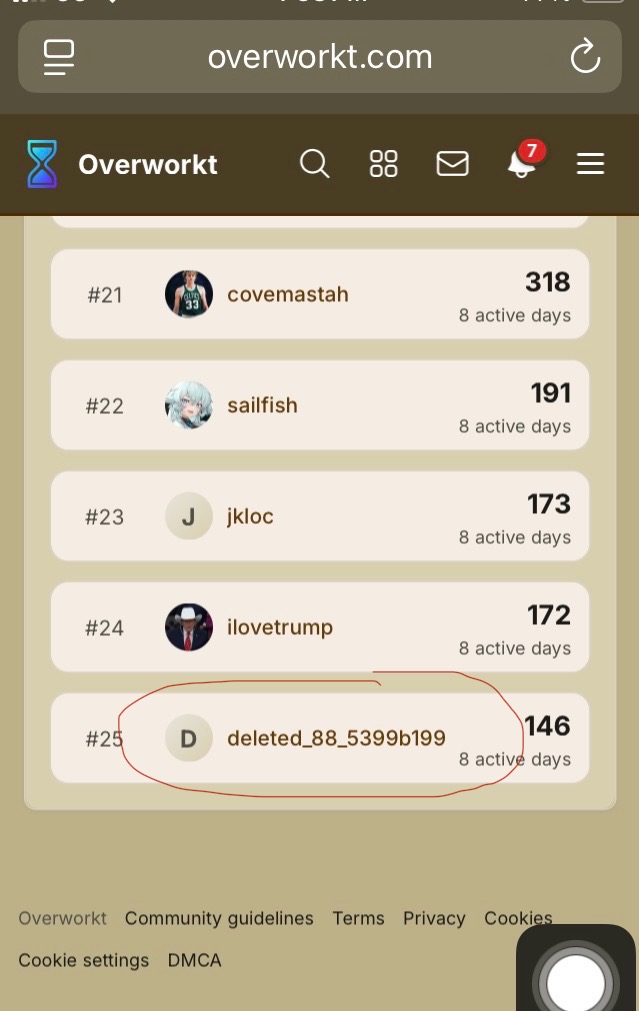This screenshot has width=639, height=1011.
Task: Open the search icon in the header
Action: [315, 163]
